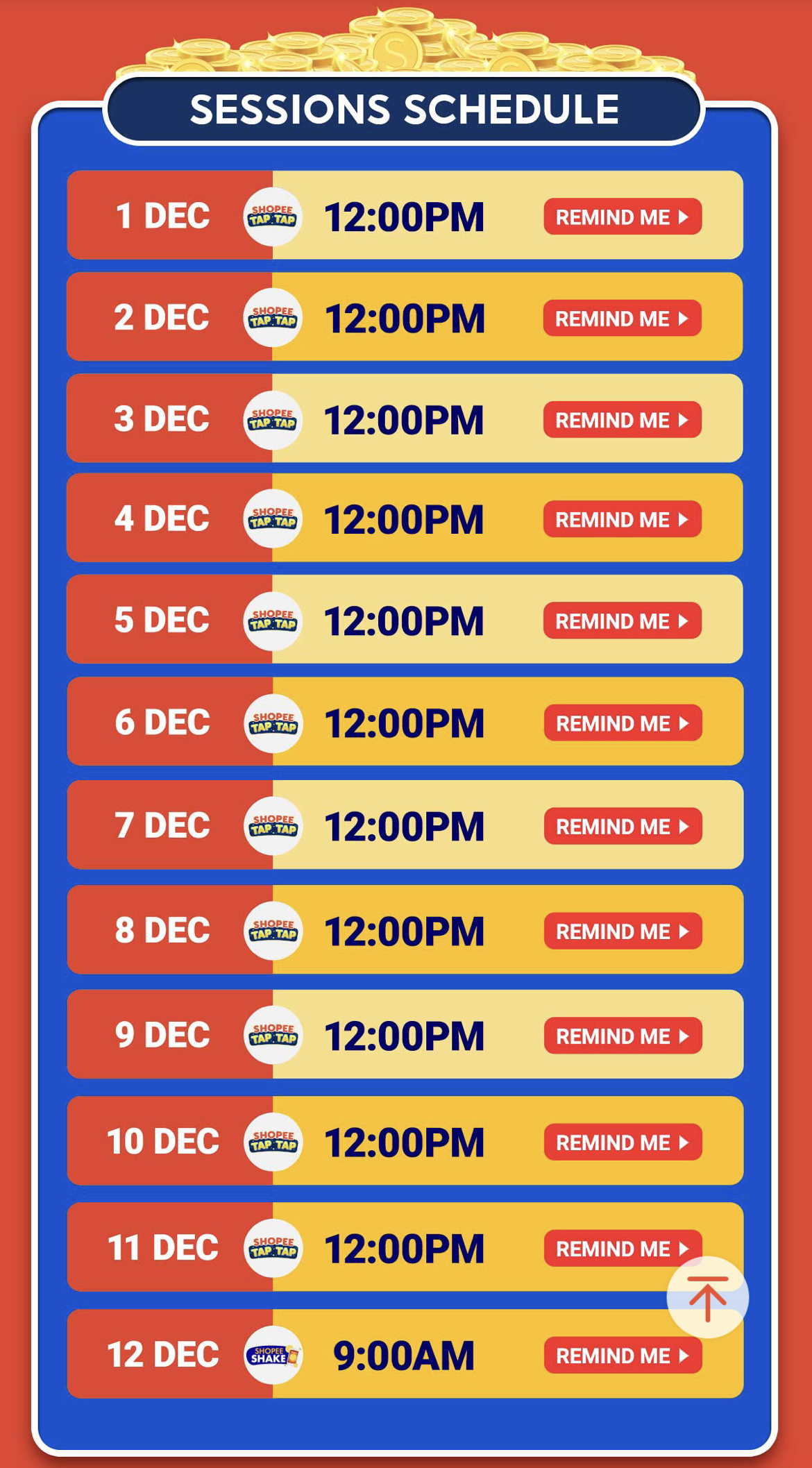The height and width of the screenshot is (1468, 812).
Task: Get reminded about the 3 Dec session
Action: (x=622, y=420)
